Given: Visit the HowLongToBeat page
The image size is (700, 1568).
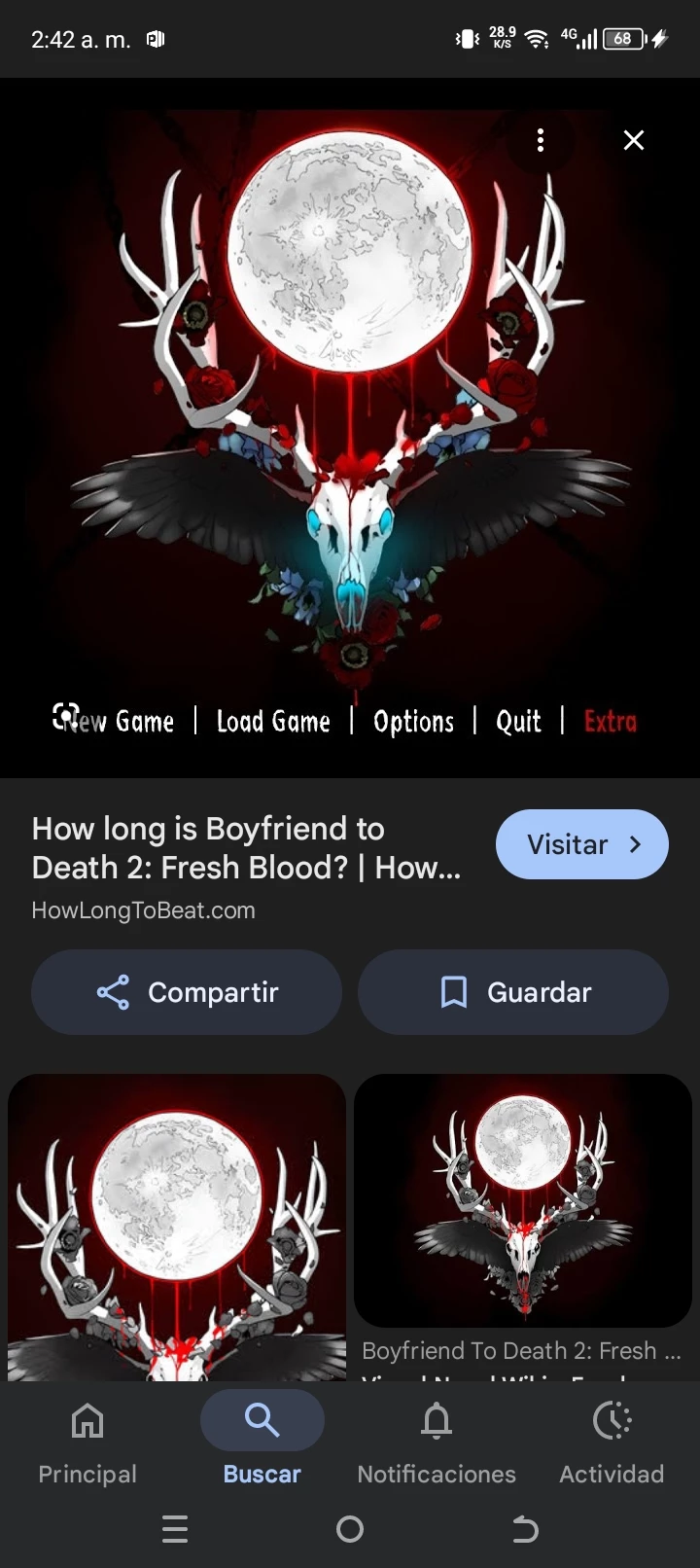Looking at the screenshot, I should coord(581,844).
